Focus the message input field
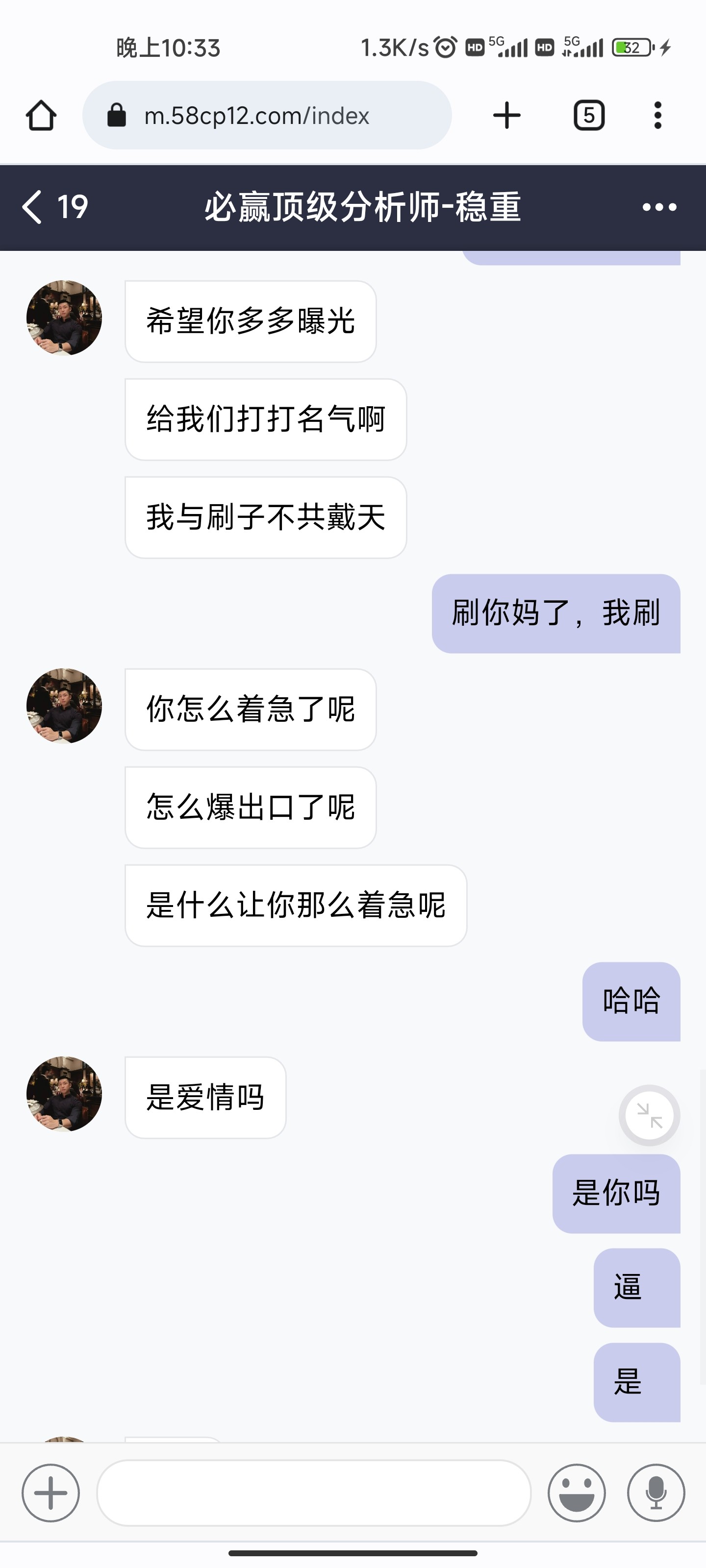706x1568 pixels. (x=314, y=1493)
